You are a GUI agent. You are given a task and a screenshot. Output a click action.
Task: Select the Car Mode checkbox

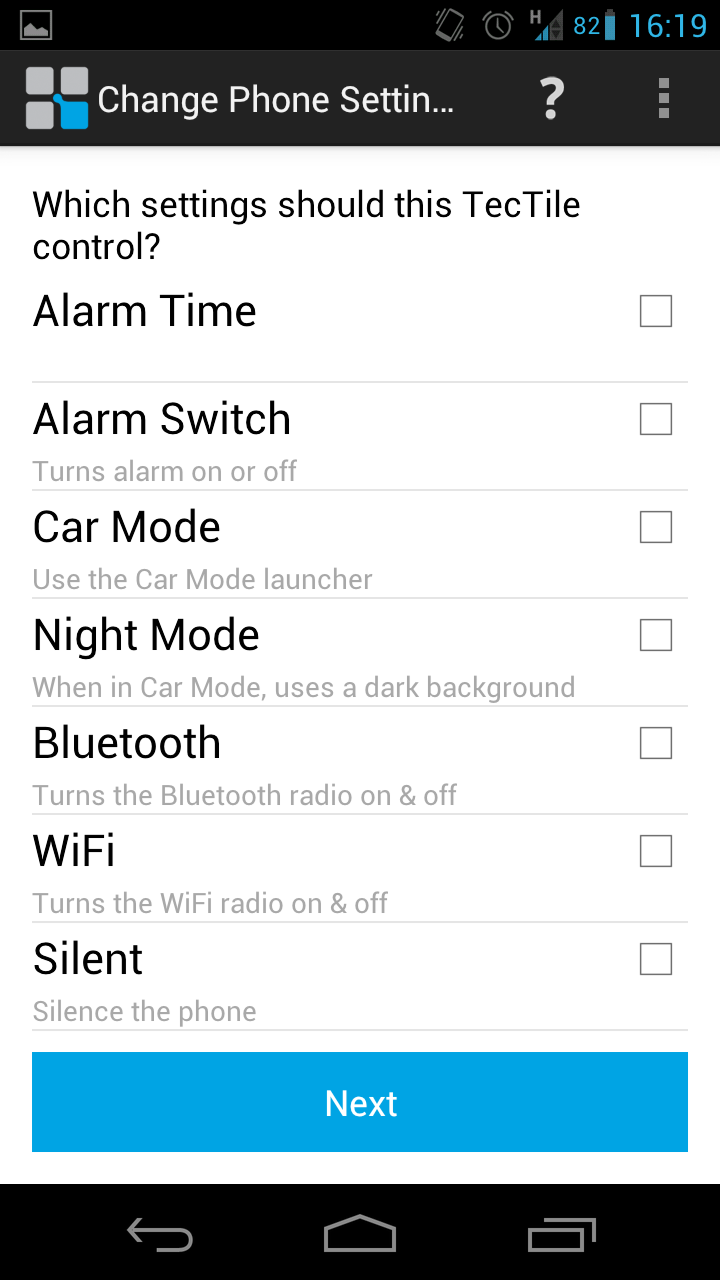point(656,527)
